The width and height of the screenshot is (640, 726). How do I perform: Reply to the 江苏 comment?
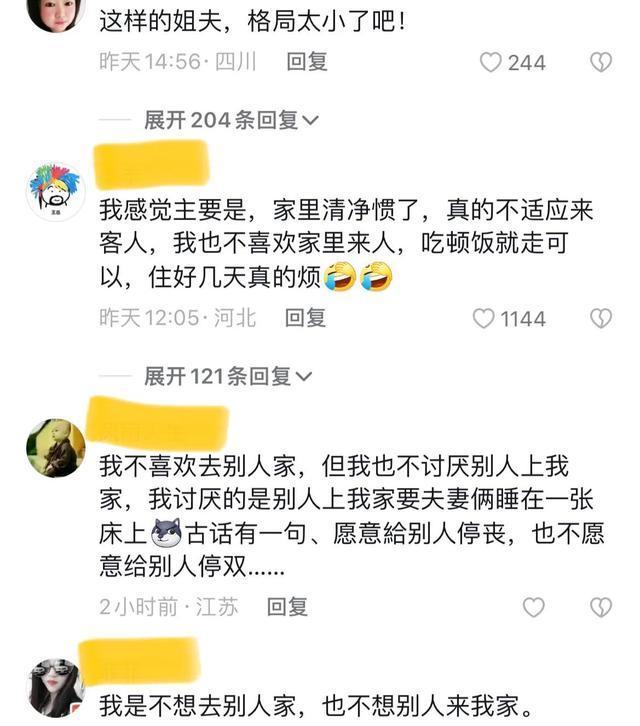click(287, 607)
